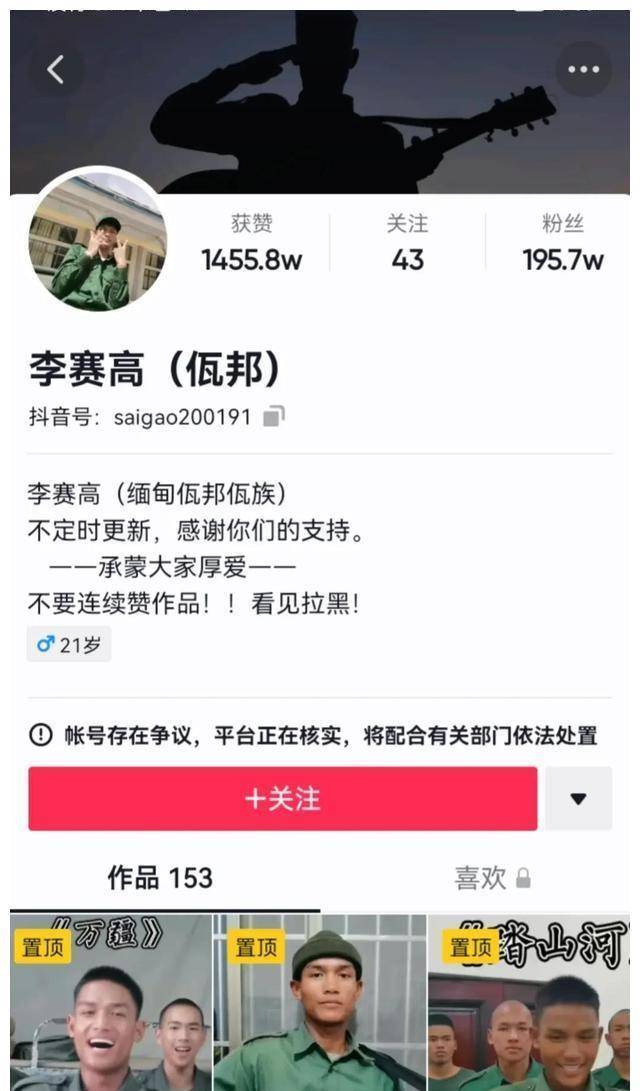Open the 关注 43 following list
640x1091 pixels.
[x=407, y=243]
